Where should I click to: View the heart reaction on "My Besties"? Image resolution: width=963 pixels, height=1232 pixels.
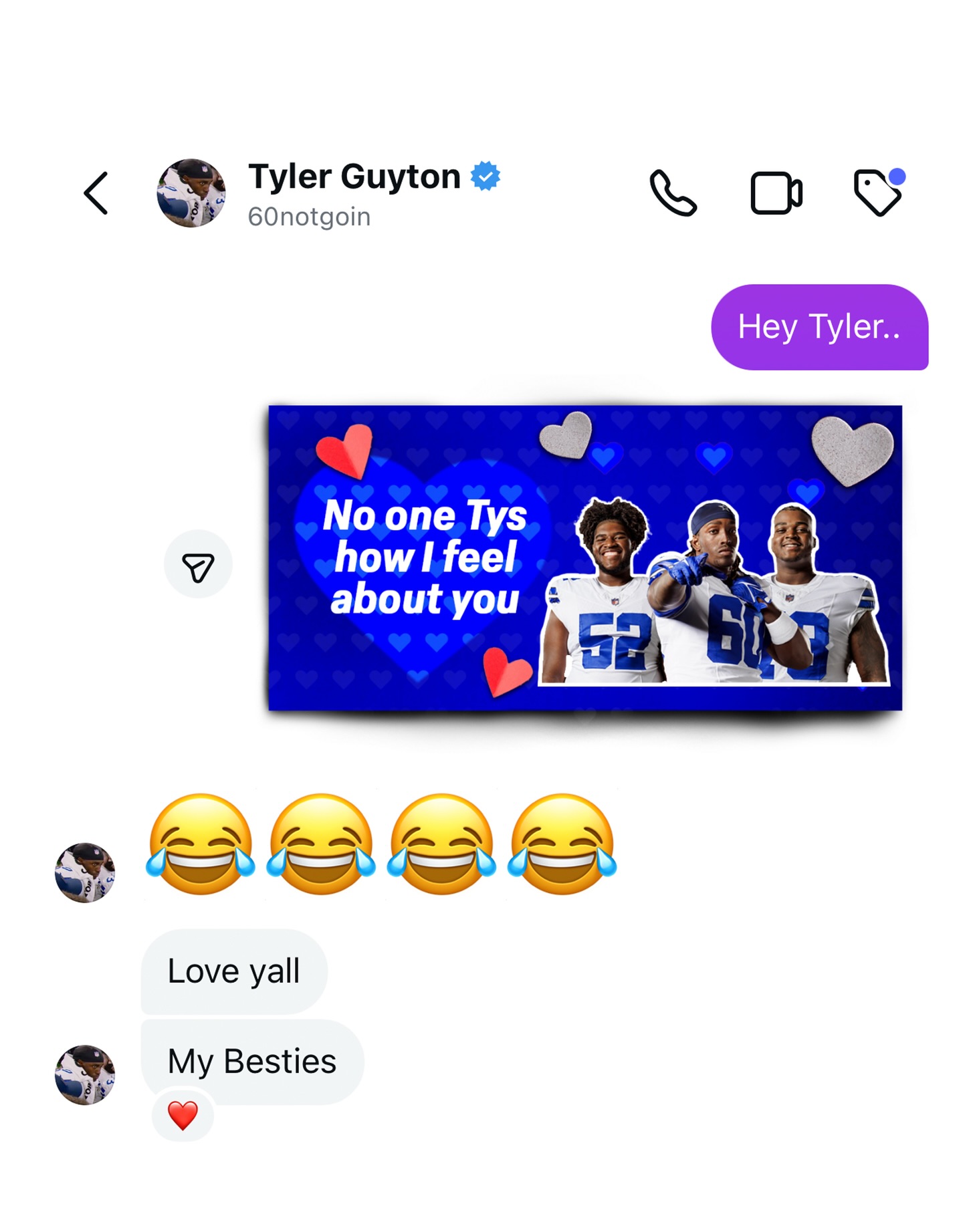pyautogui.click(x=183, y=1115)
